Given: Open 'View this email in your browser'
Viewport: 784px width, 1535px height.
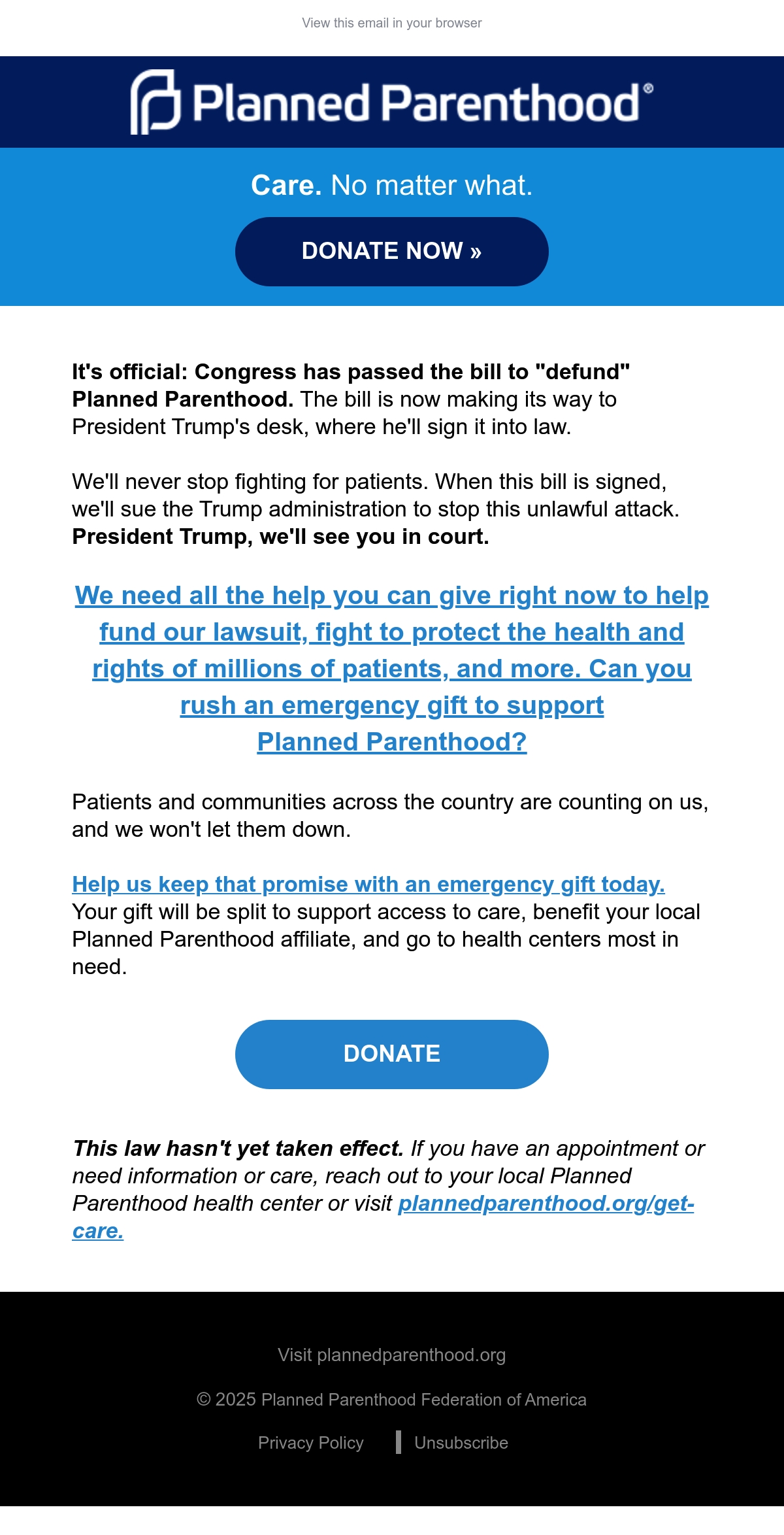Looking at the screenshot, I should (x=392, y=23).
